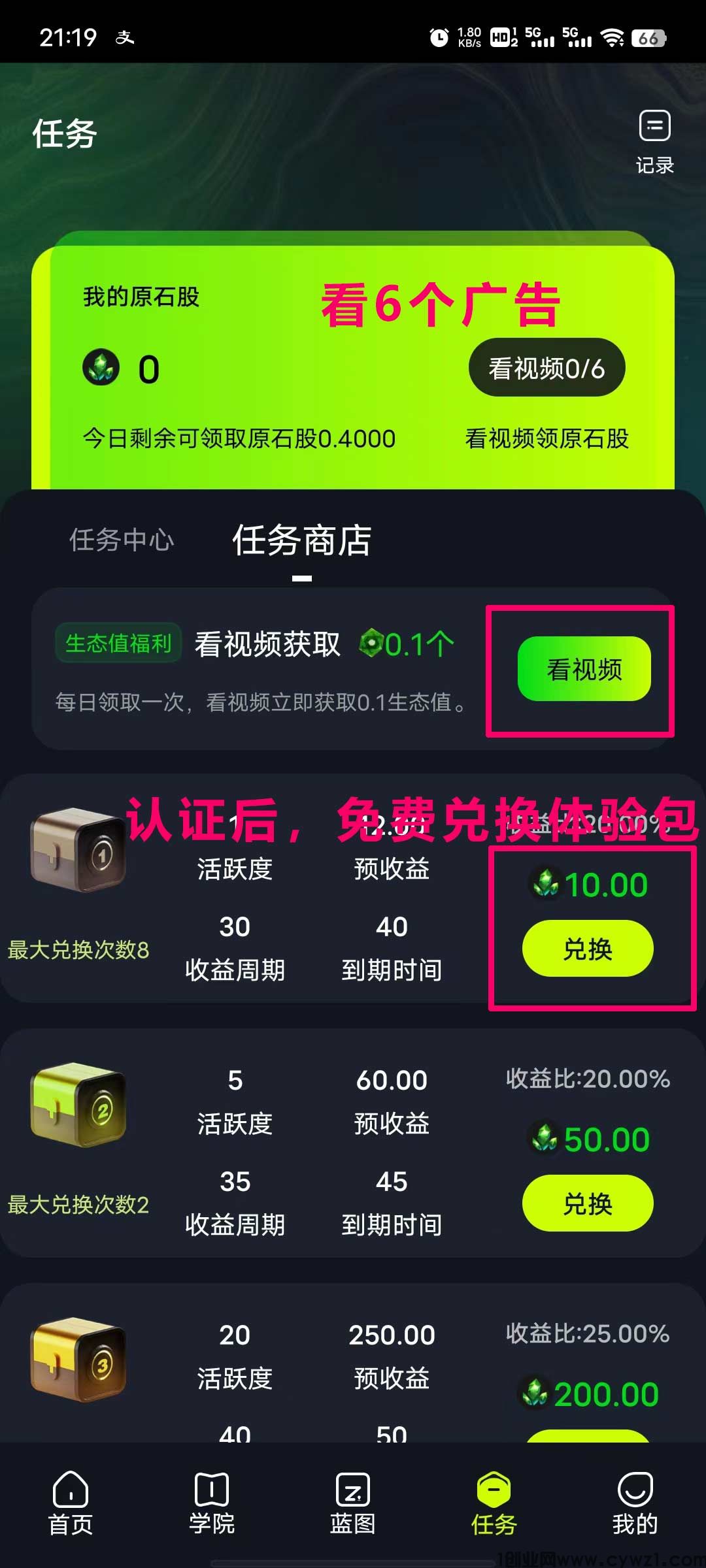This screenshot has width=706, height=1568.
Task: Tap the green 看视频 button
Action: pyautogui.click(x=584, y=669)
